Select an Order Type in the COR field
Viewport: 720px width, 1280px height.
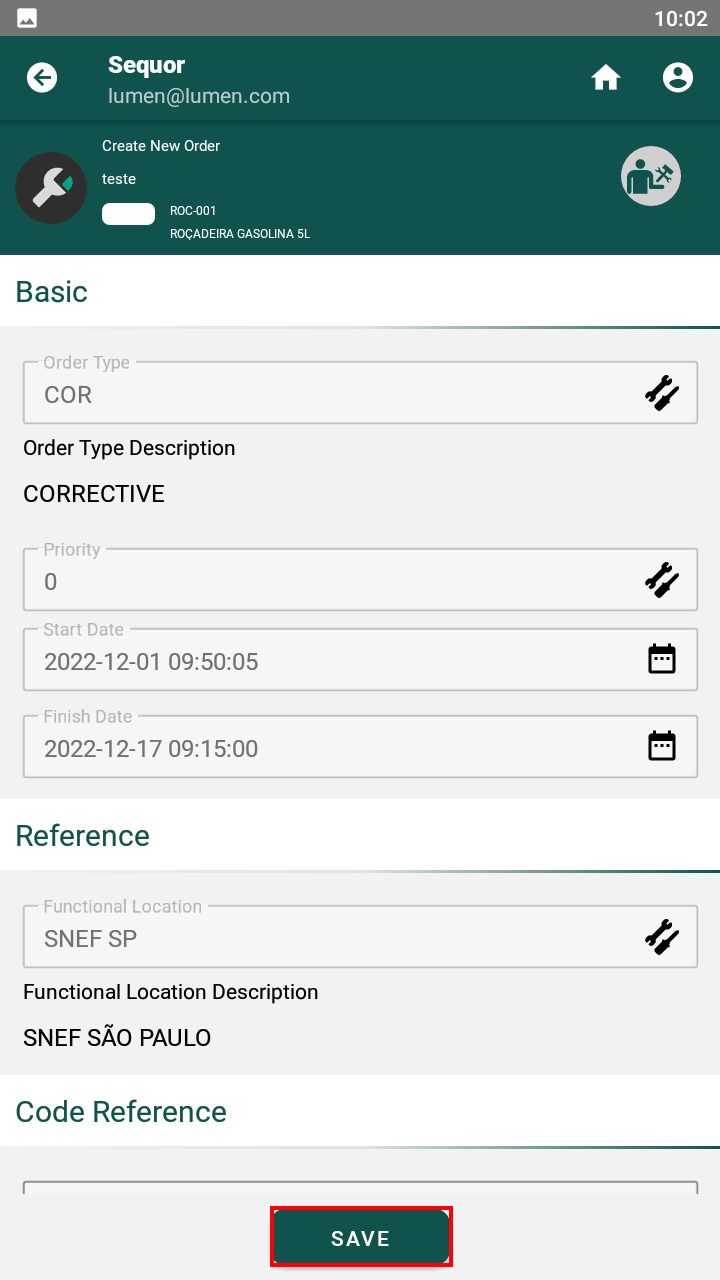pos(360,393)
